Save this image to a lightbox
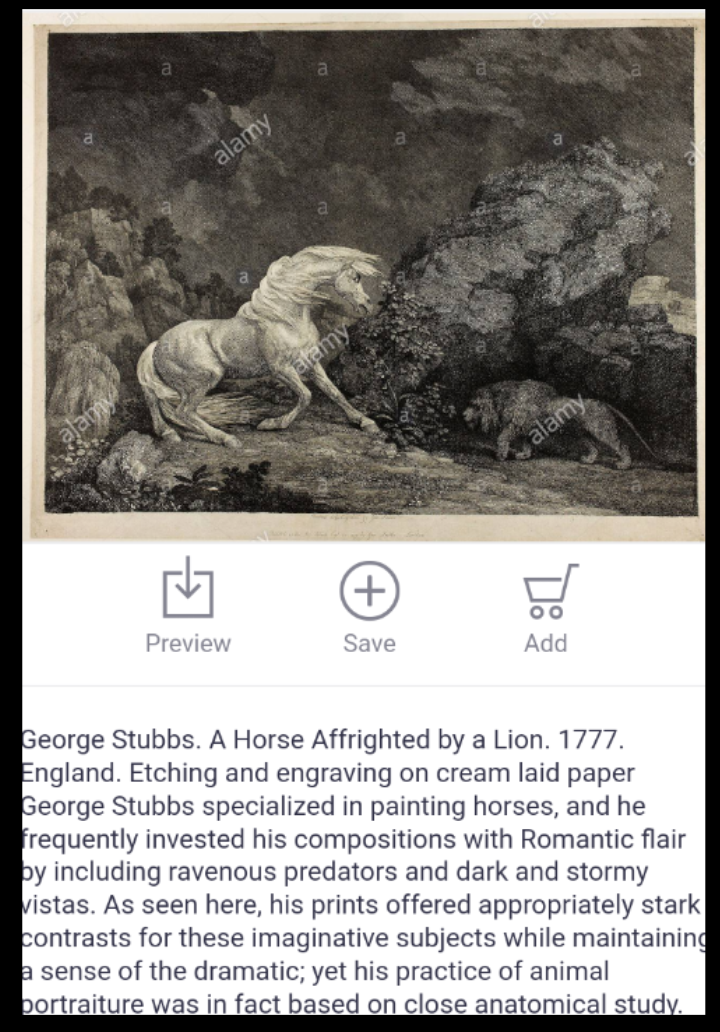This screenshot has width=720, height=1032. (369, 606)
